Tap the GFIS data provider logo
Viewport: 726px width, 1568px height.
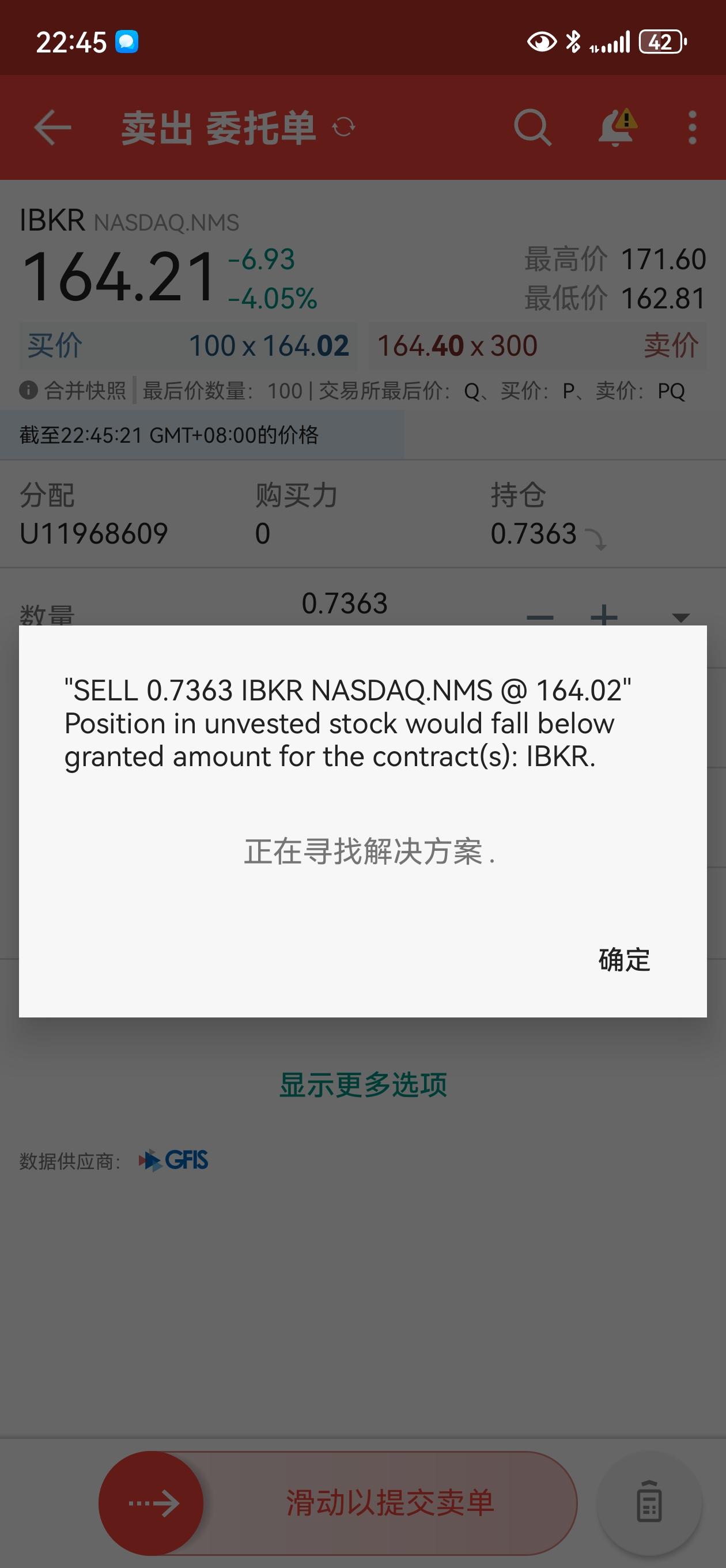[x=175, y=1159]
